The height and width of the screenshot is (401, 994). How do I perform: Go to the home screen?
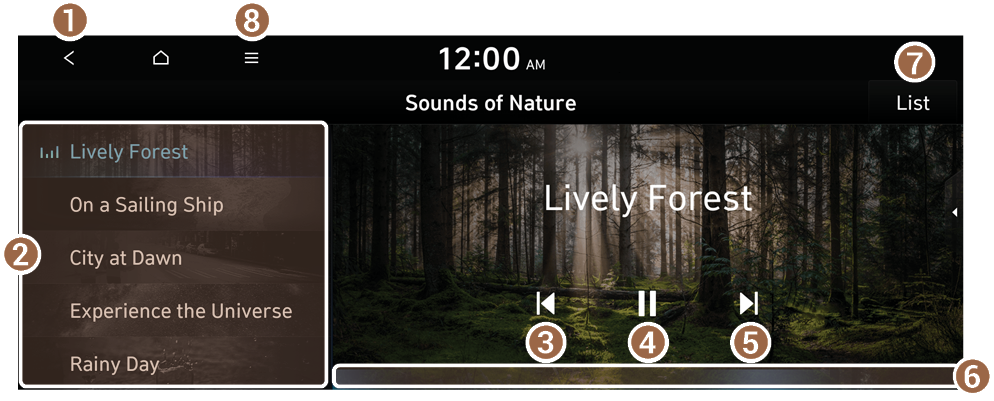click(x=160, y=58)
